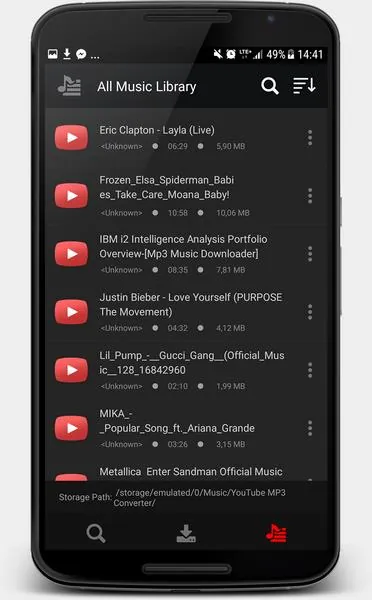Switch to the music library tab
The width and height of the screenshot is (372, 600).
coord(276,533)
